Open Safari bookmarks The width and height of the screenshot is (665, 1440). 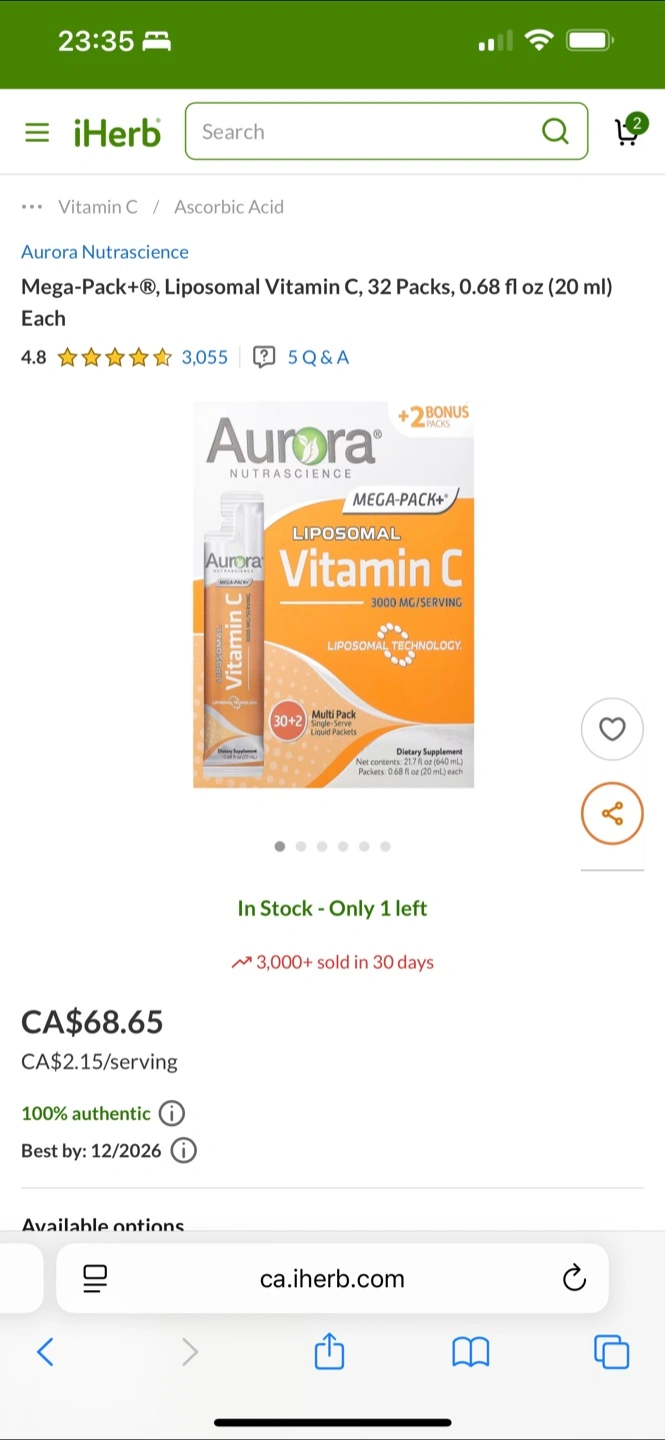[470, 1352]
